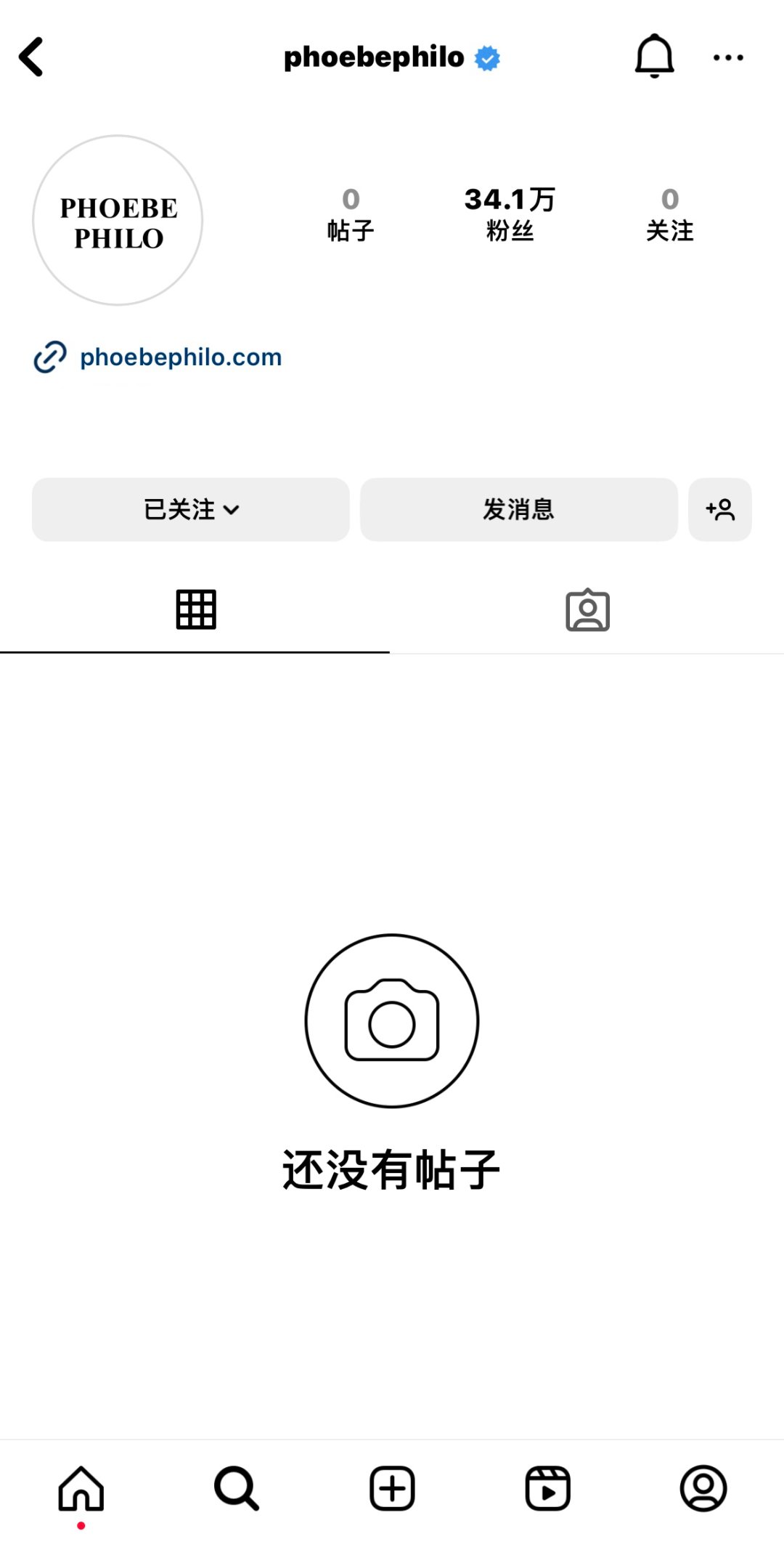
Task: Open the search and explore tab
Action: (237, 1489)
